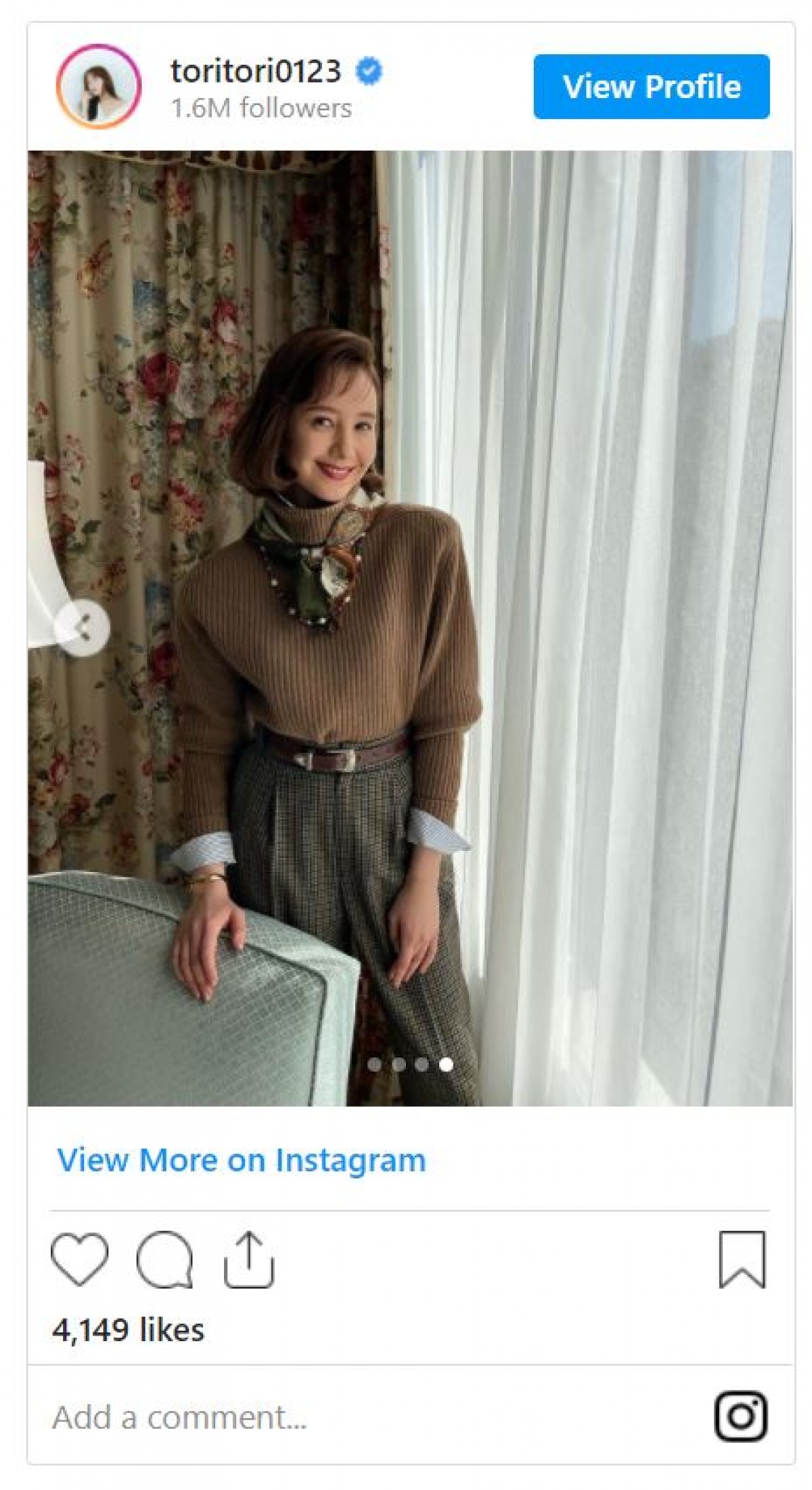Image resolution: width=812 pixels, height=1490 pixels.
Task: Tap the View Profile button
Action: [x=651, y=87]
